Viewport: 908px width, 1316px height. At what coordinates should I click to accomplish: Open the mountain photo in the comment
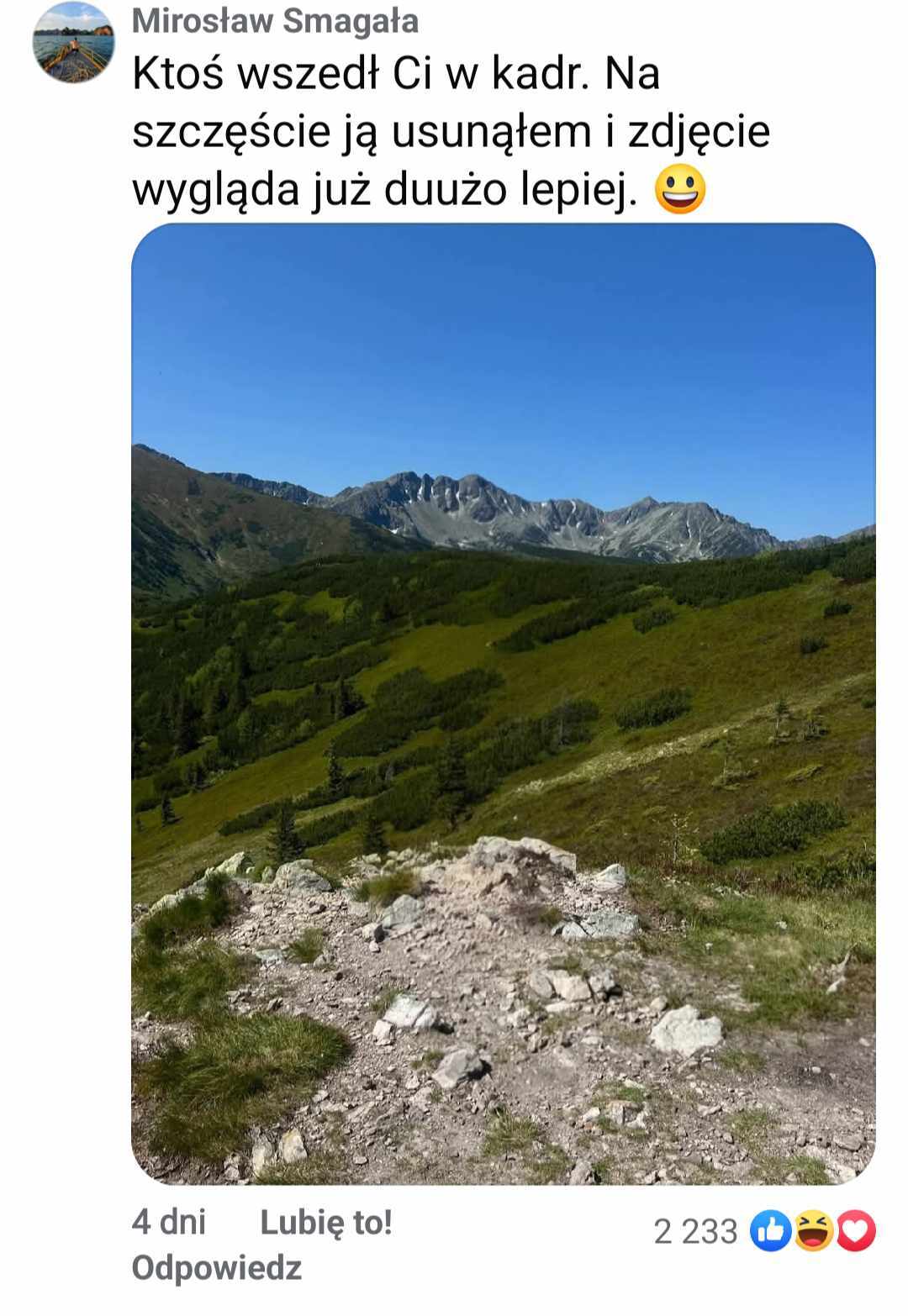pos(503,703)
